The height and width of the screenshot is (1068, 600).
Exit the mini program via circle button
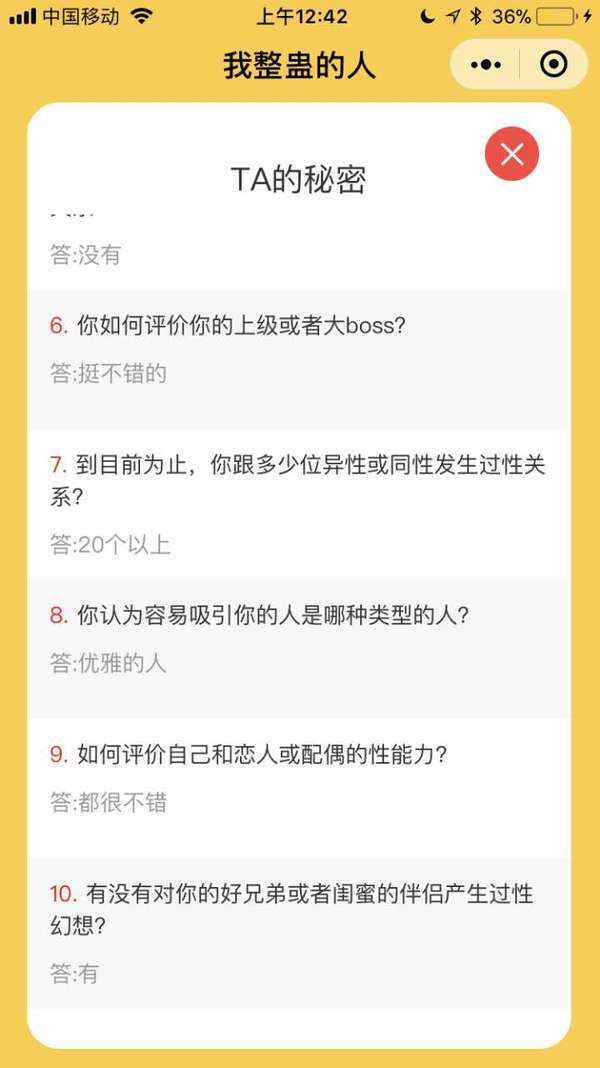pyautogui.click(x=553, y=65)
